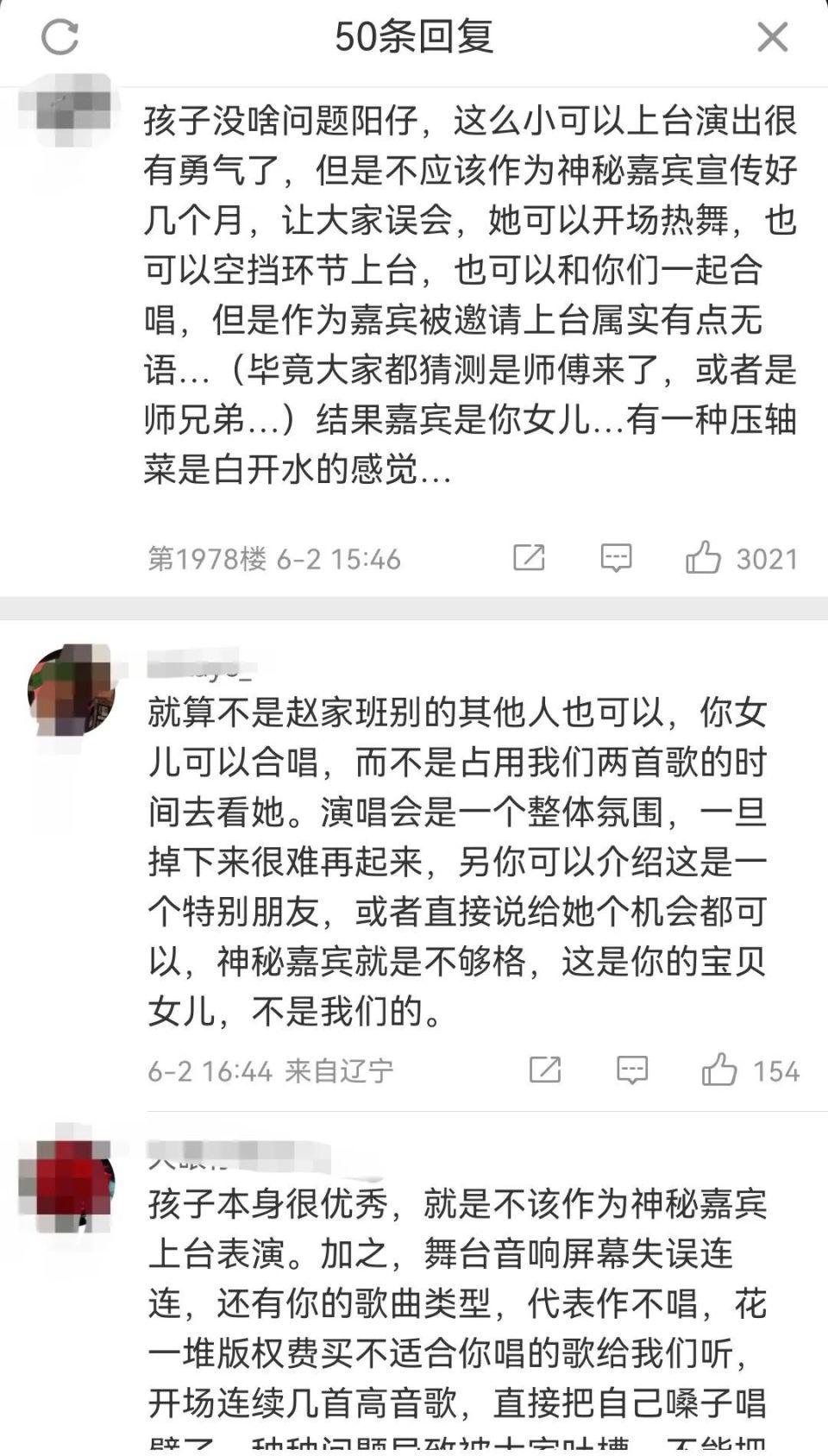Close the 50条回复 replies panel

coord(772,37)
